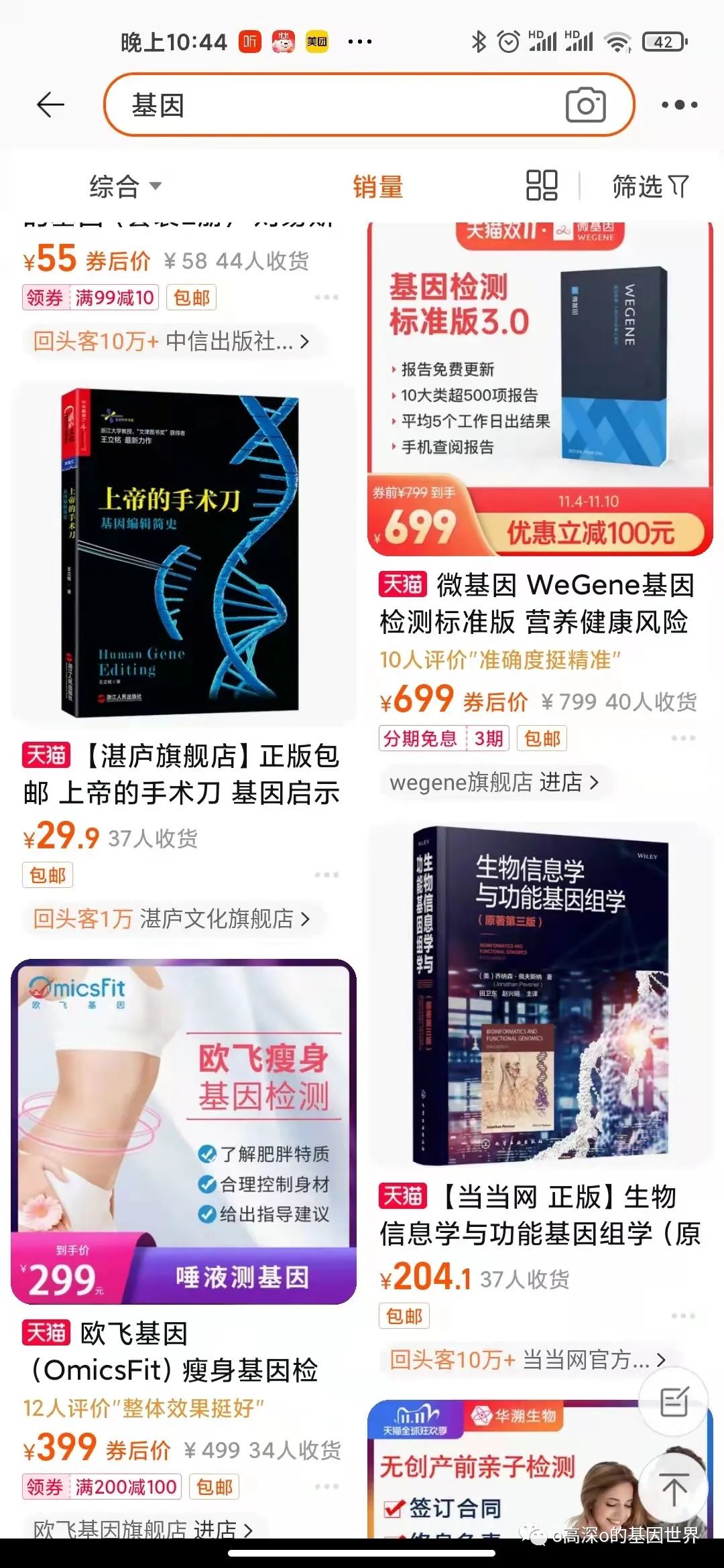This screenshot has height=1568, width=724.
Task: Open 欧飞瘦身基因检测 product card
Action: click(184, 1131)
